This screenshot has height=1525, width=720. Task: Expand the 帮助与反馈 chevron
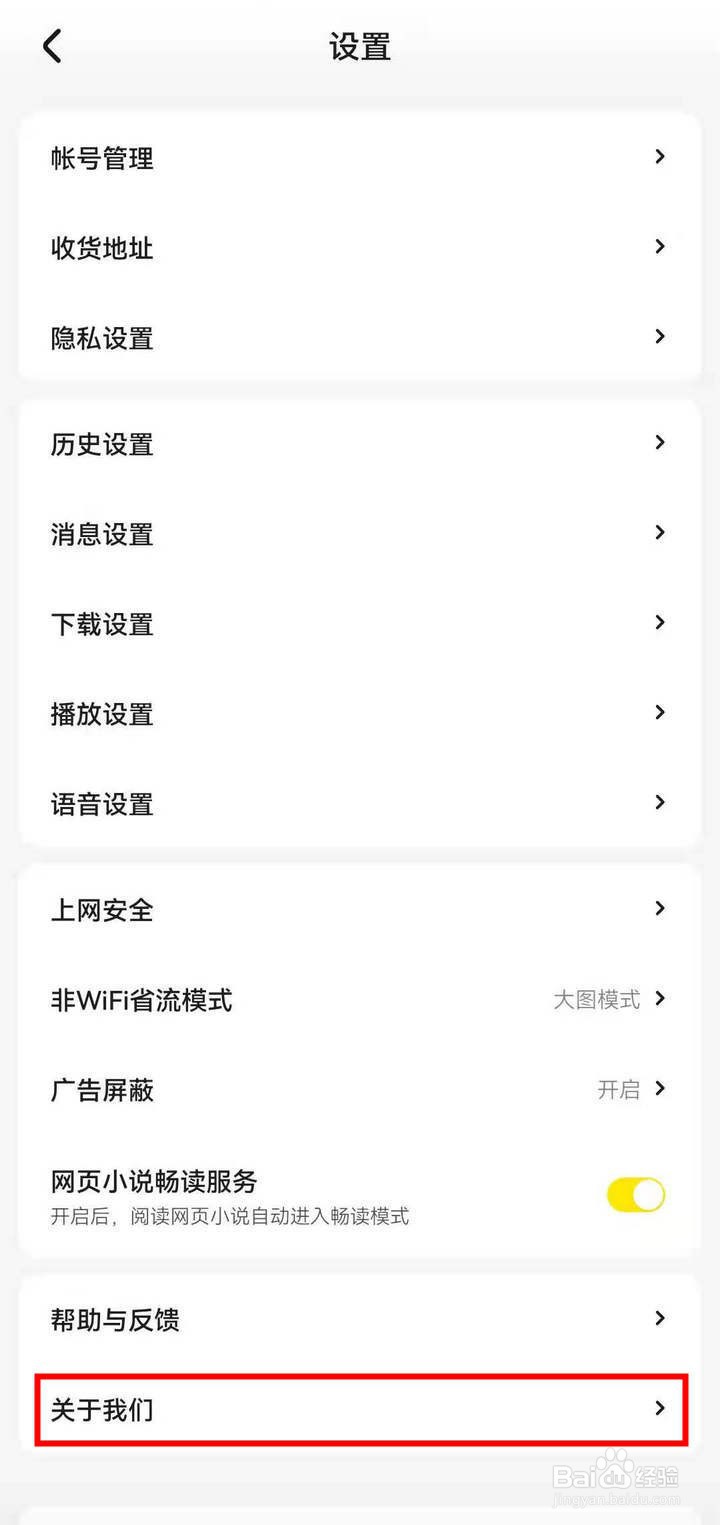tap(660, 1319)
